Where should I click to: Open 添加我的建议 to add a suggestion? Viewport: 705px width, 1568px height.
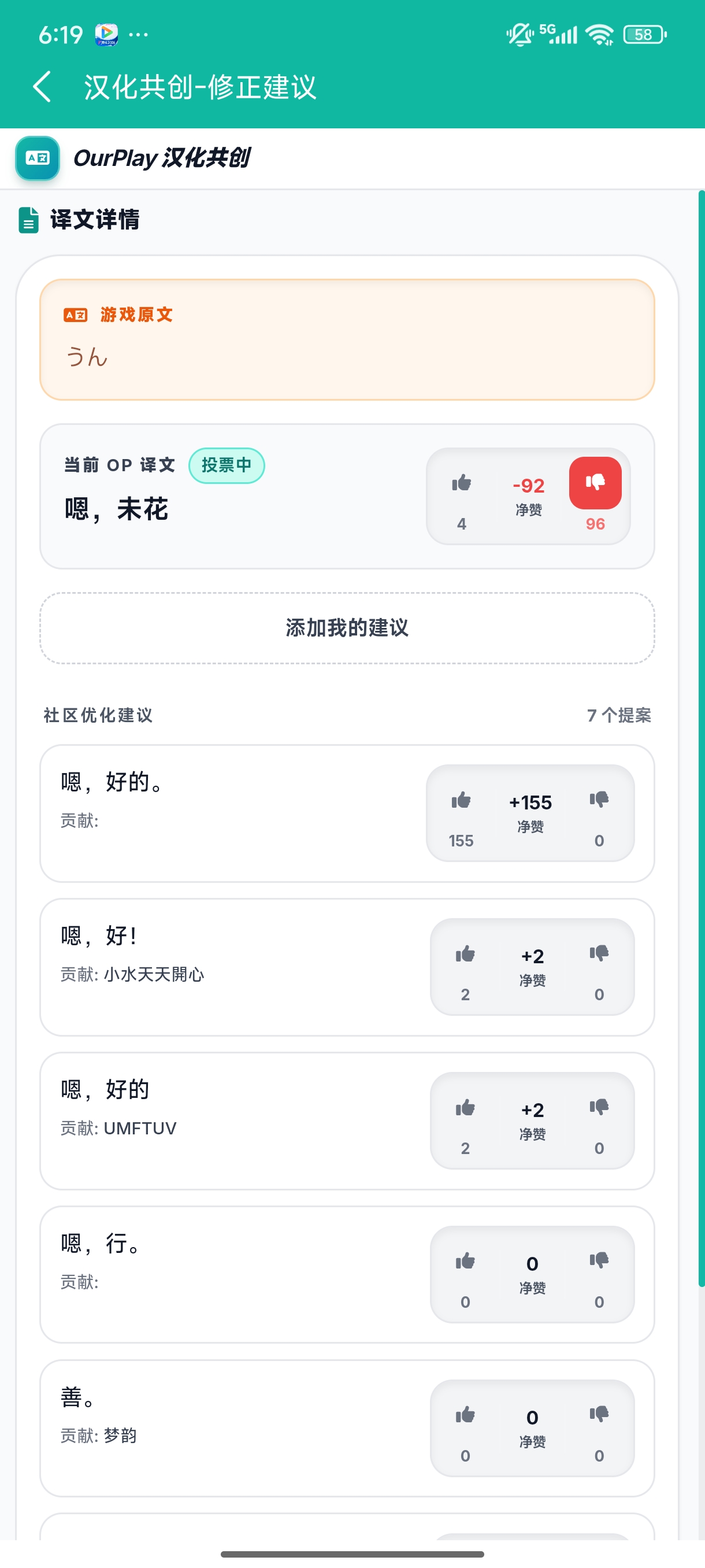(x=347, y=627)
